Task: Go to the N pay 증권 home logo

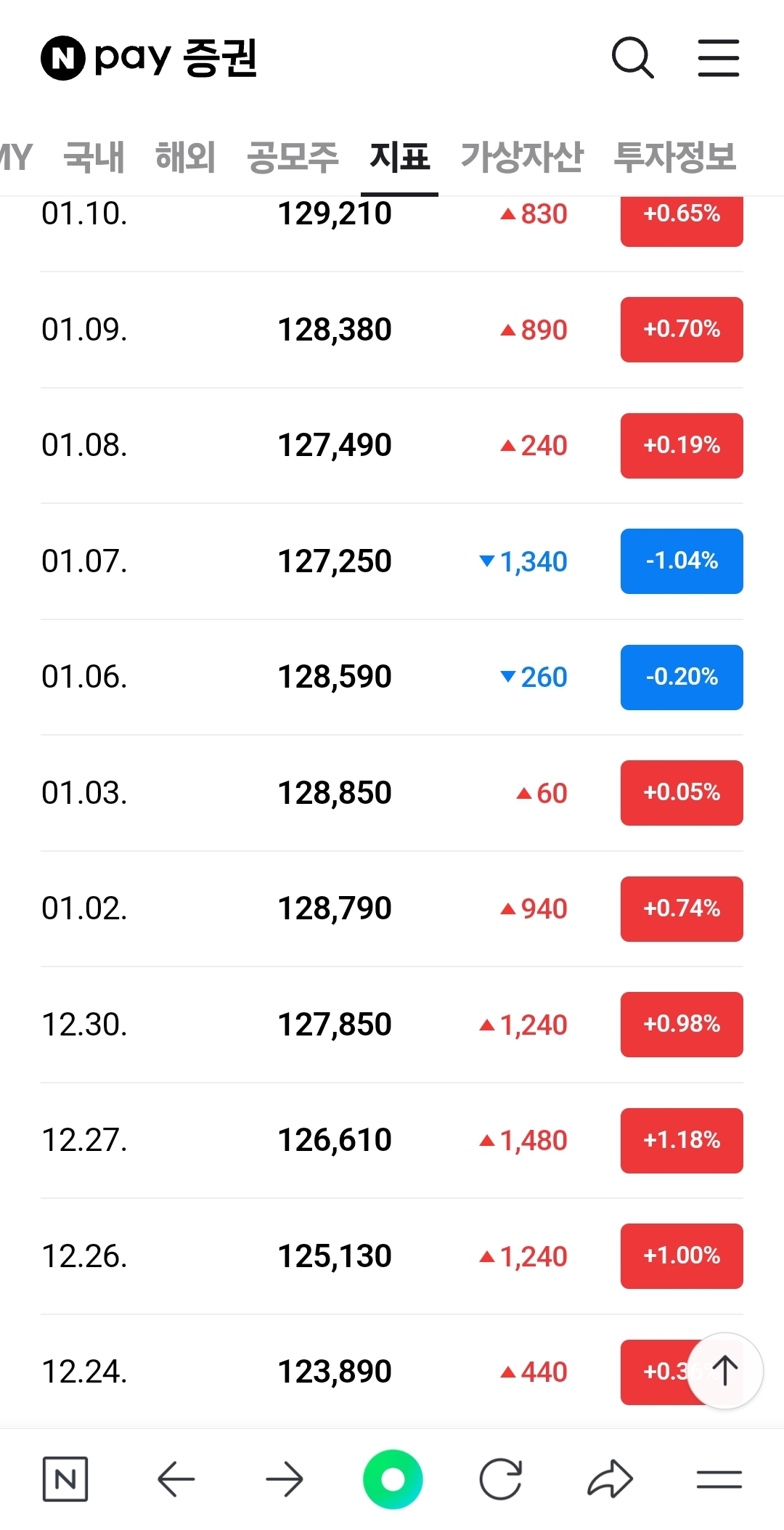Action: [x=149, y=58]
